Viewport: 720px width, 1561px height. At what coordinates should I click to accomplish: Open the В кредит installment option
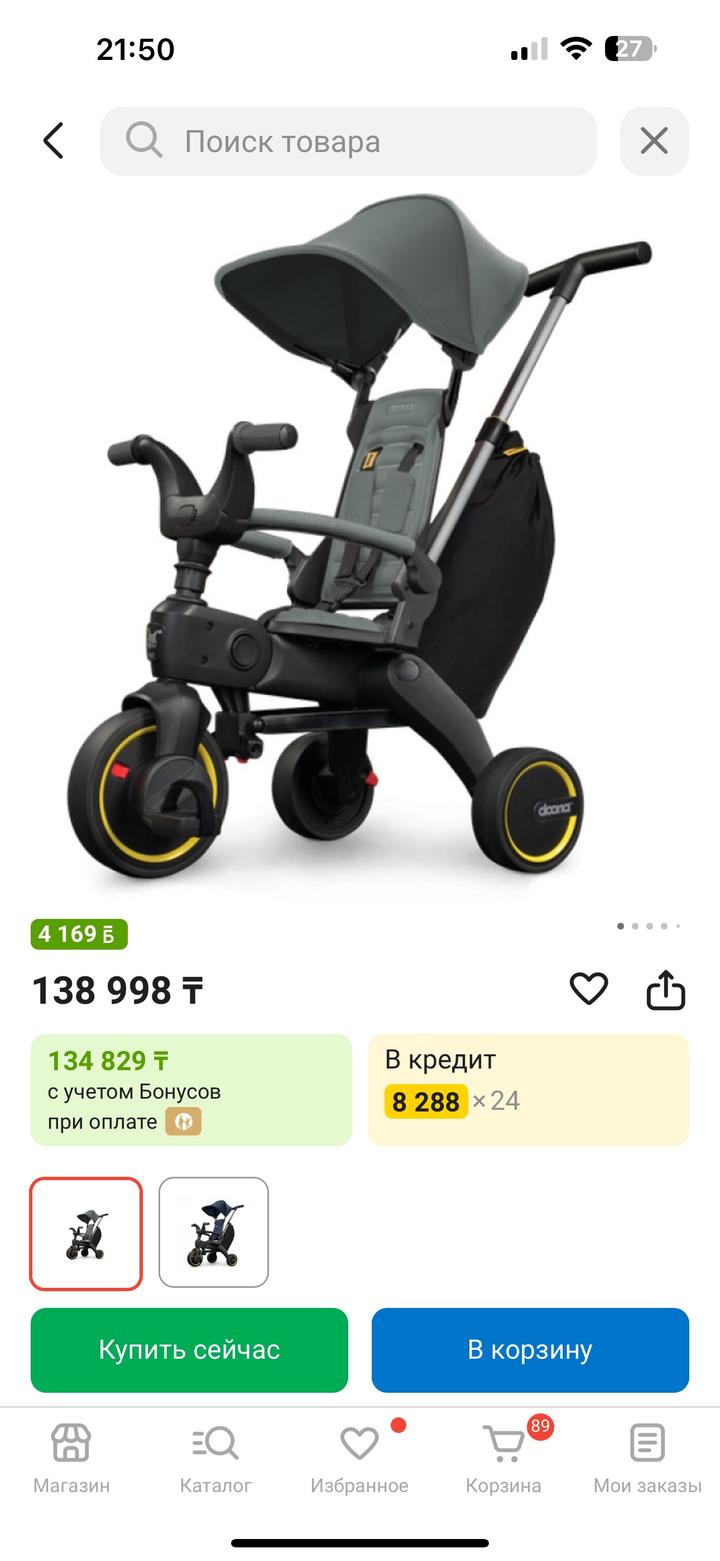click(x=528, y=1089)
